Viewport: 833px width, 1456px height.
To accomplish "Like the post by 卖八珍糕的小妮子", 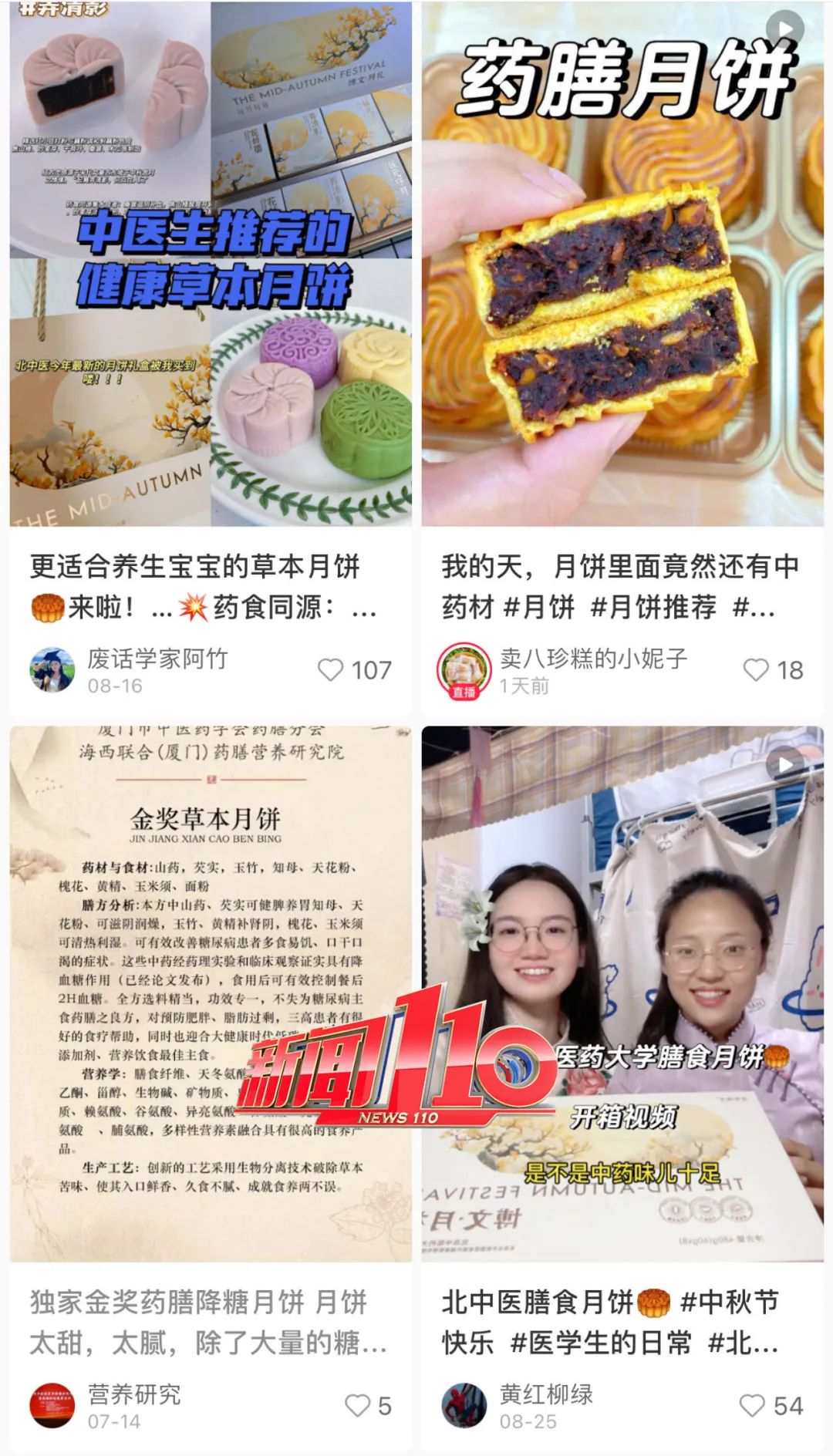I will coord(756,670).
